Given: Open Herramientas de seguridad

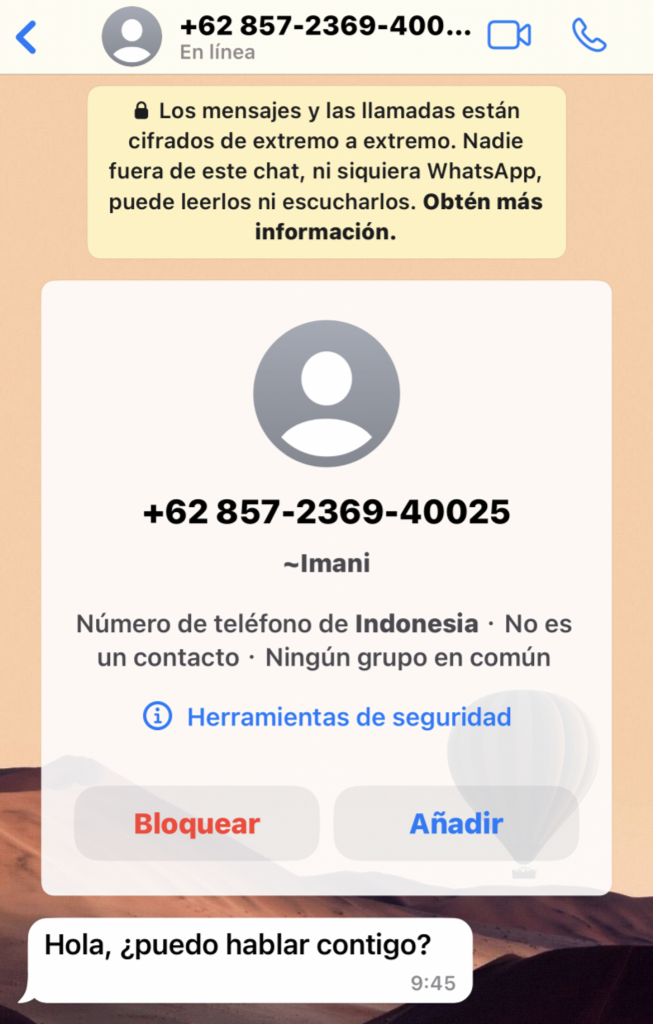Looking at the screenshot, I should (348, 717).
